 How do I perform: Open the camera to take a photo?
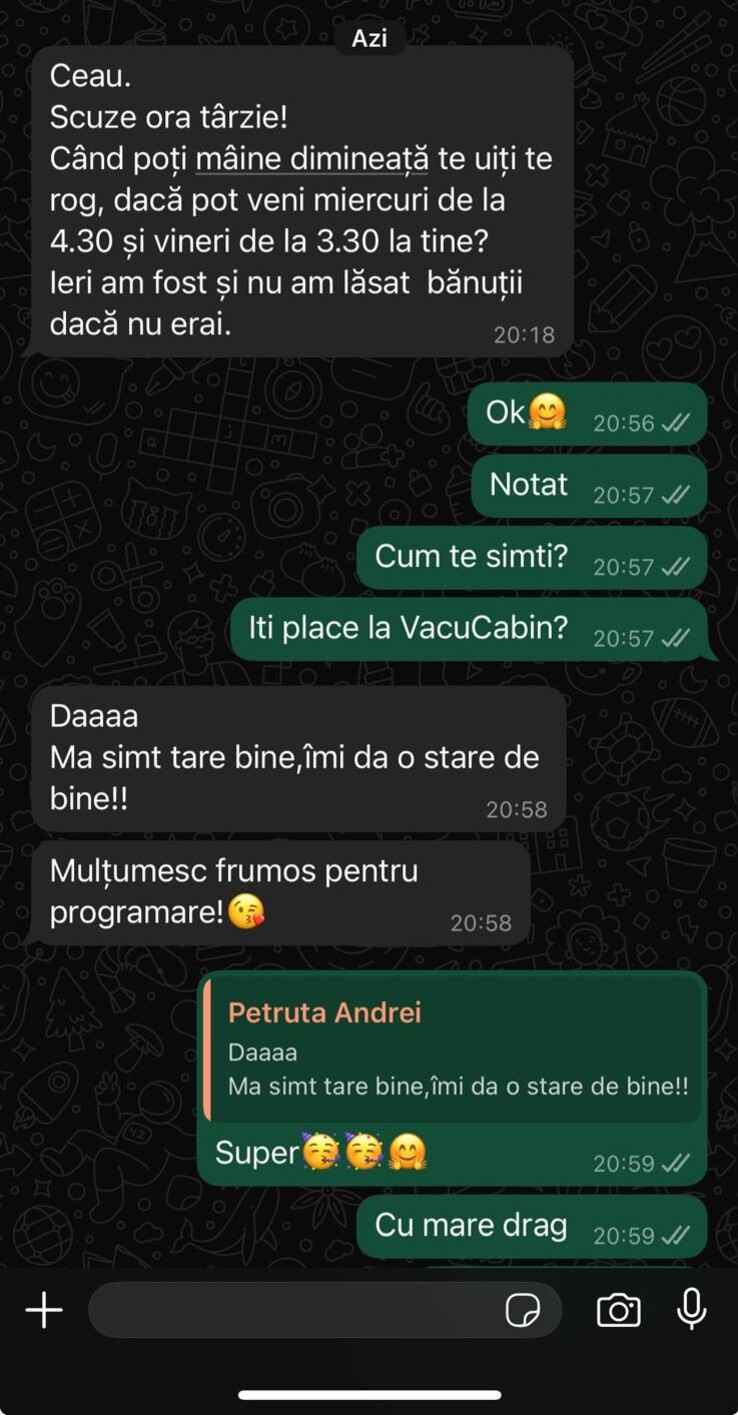tap(618, 1309)
